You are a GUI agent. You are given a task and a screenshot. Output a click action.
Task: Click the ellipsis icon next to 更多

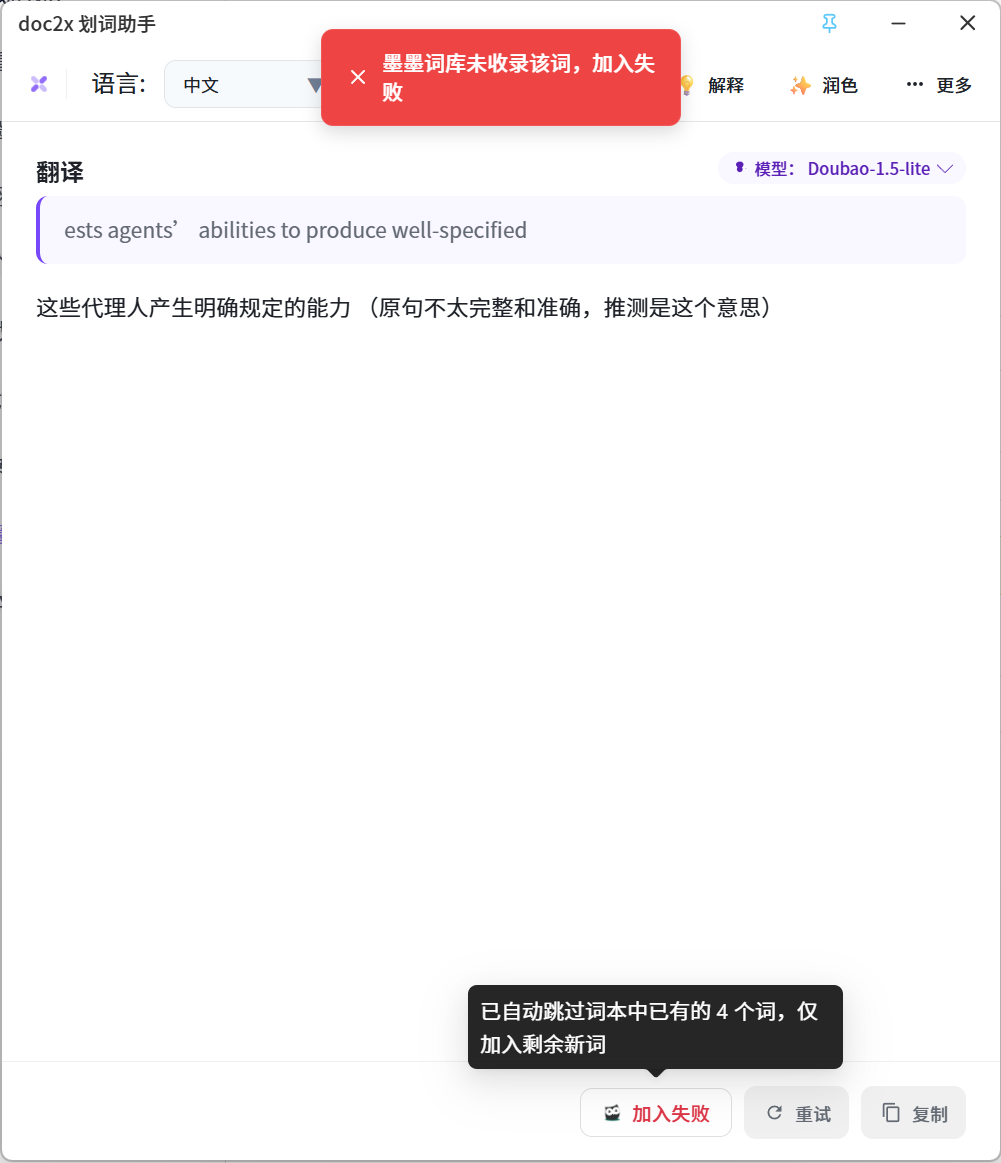click(x=913, y=85)
